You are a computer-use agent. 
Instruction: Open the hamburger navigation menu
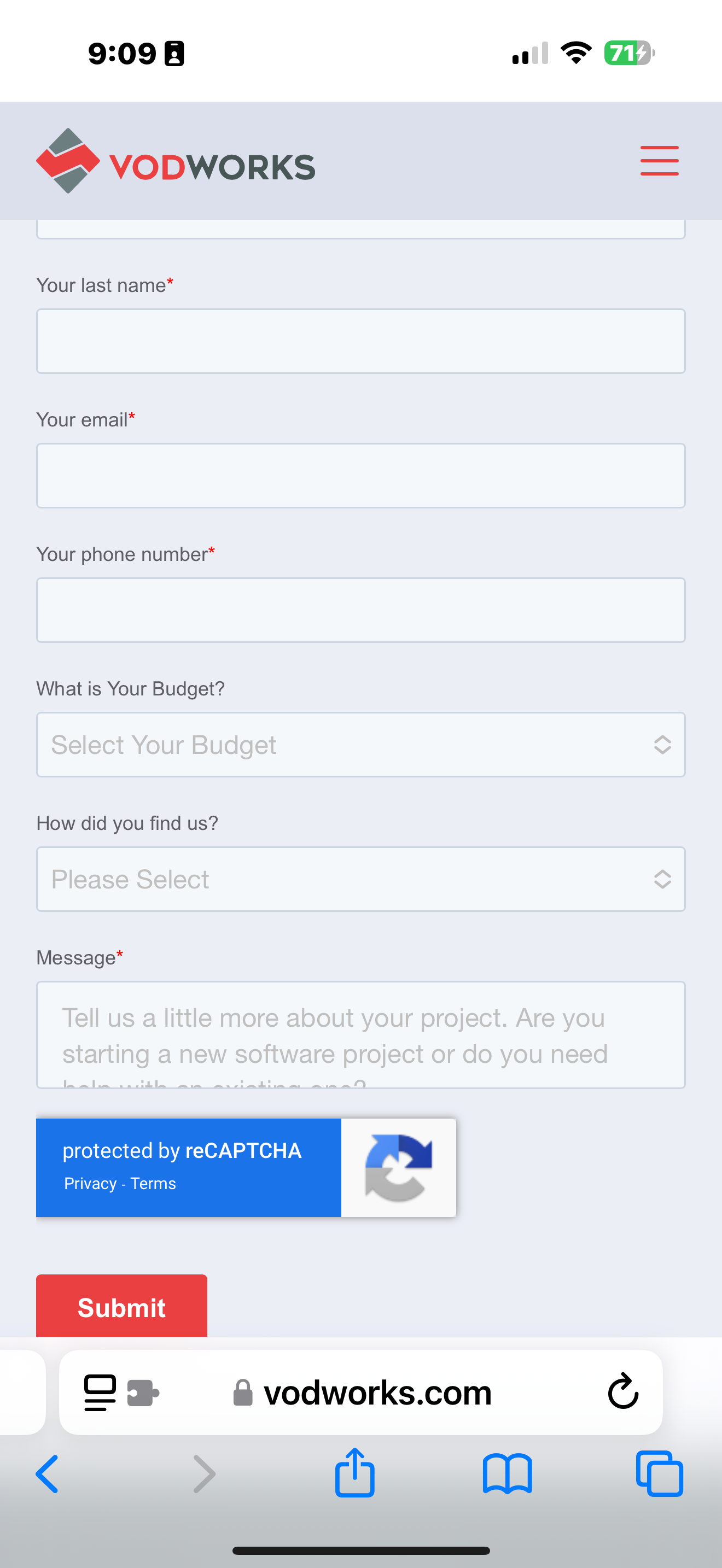click(x=659, y=161)
